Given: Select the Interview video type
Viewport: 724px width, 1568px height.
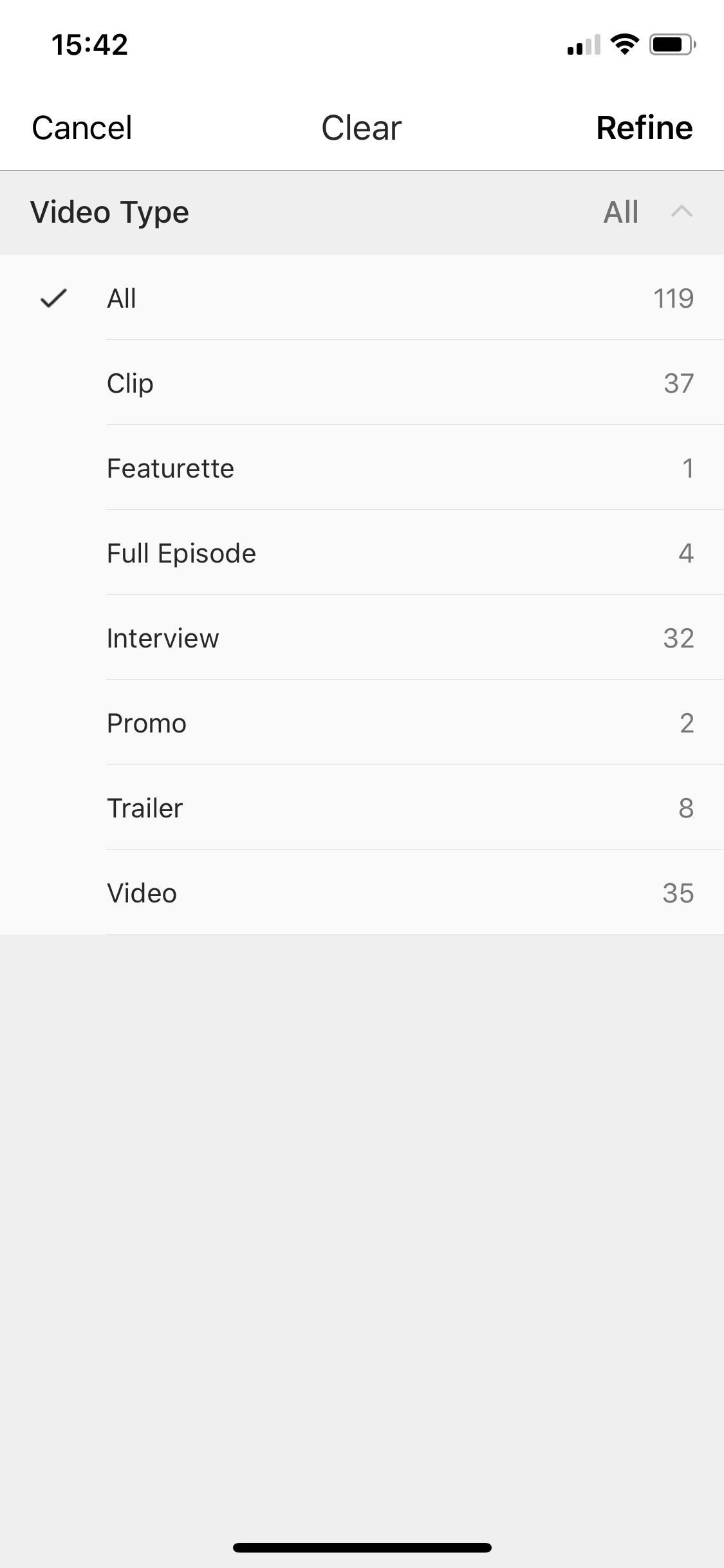Looking at the screenshot, I should coord(360,638).
